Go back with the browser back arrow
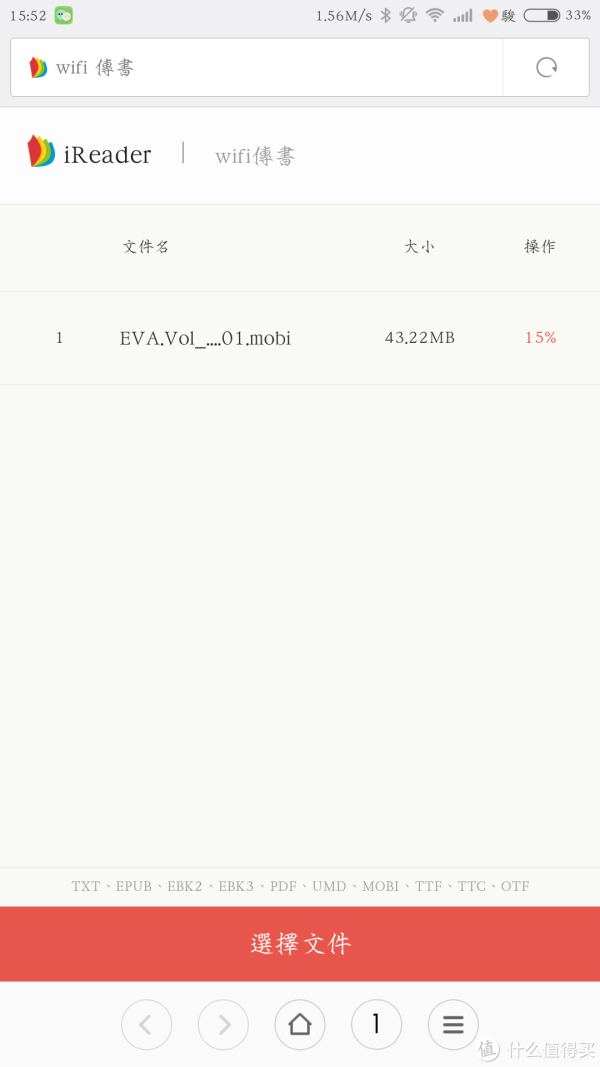 click(146, 1024)
